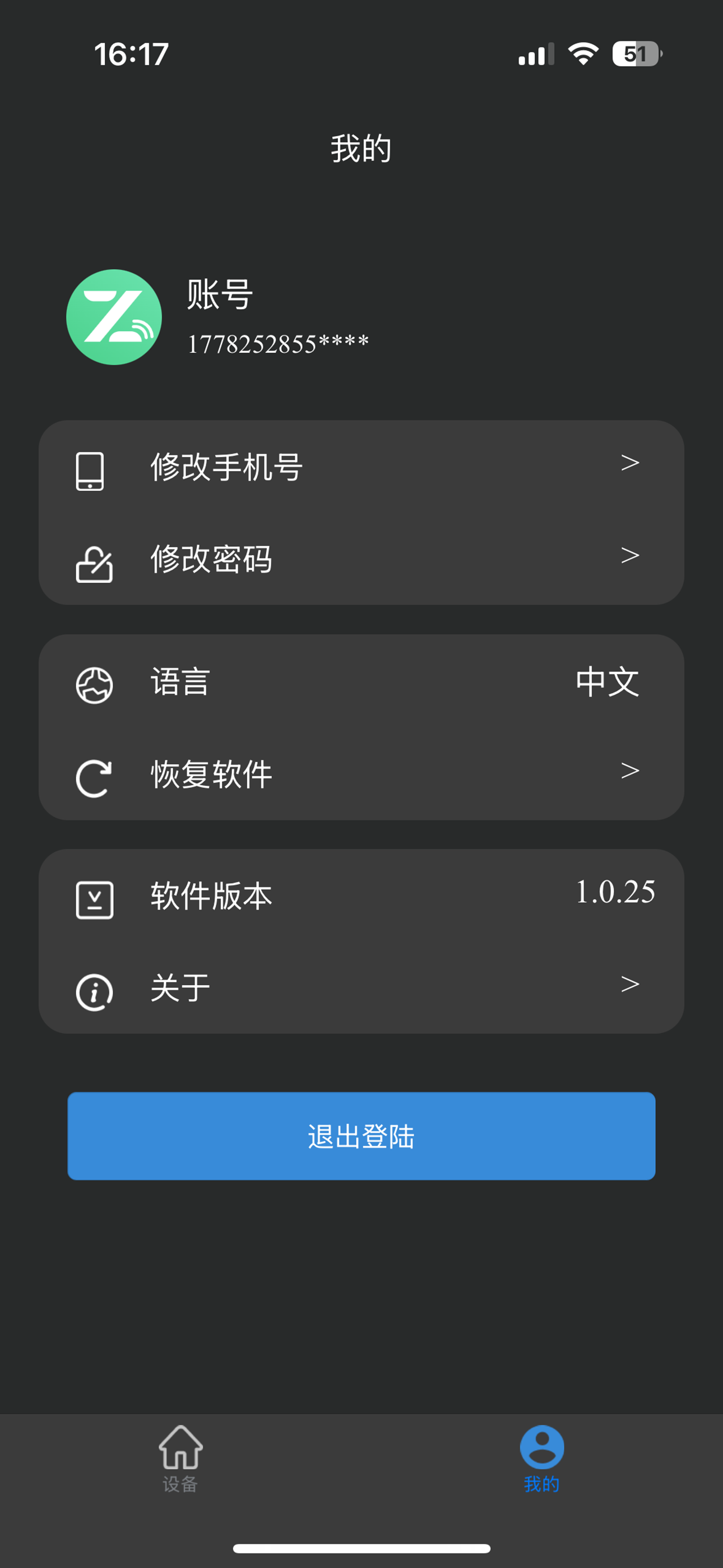The height and width of the screenshot is (1568, 723).
Task: Select the 我的 profile tab
Action: (541, 1458)
